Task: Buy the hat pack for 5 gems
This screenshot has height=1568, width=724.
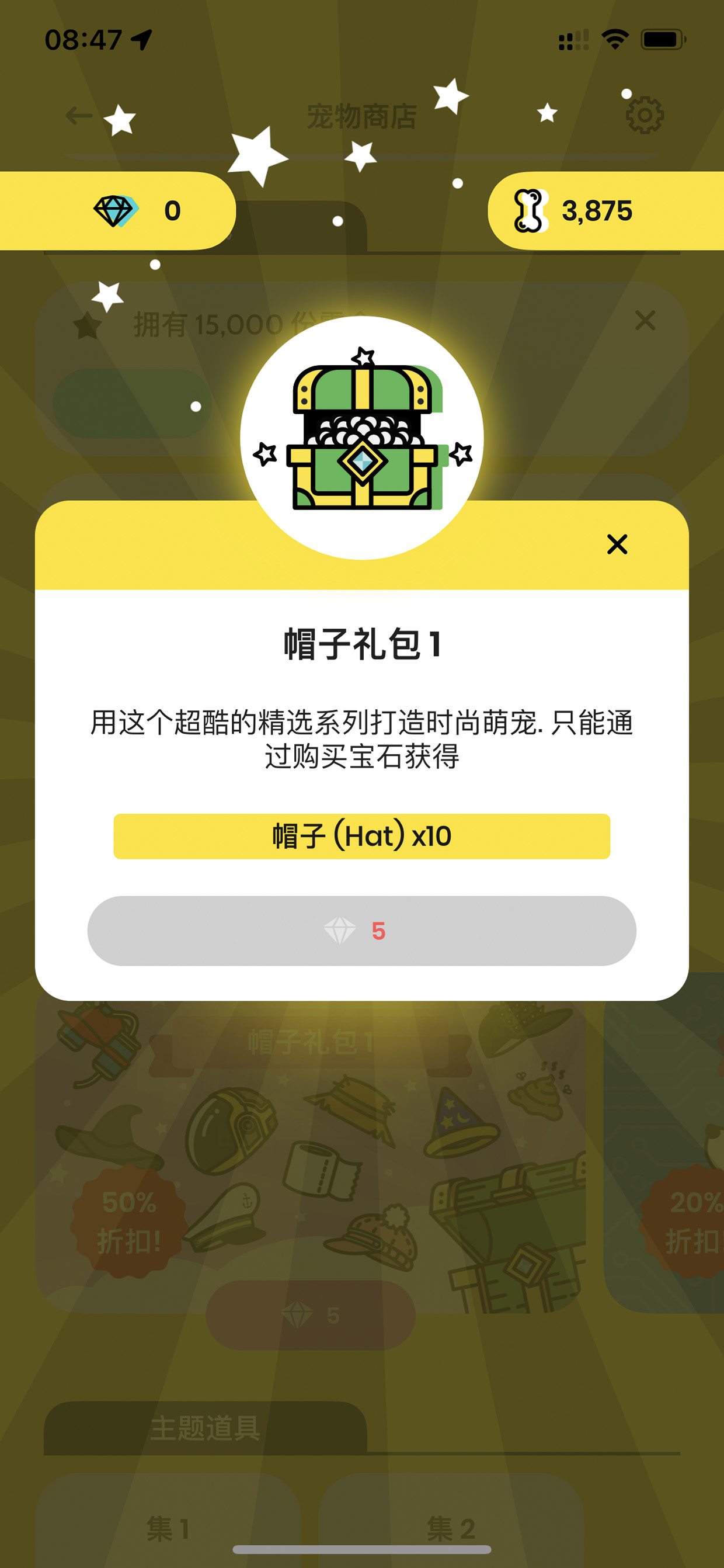Action: coord(362,931)
